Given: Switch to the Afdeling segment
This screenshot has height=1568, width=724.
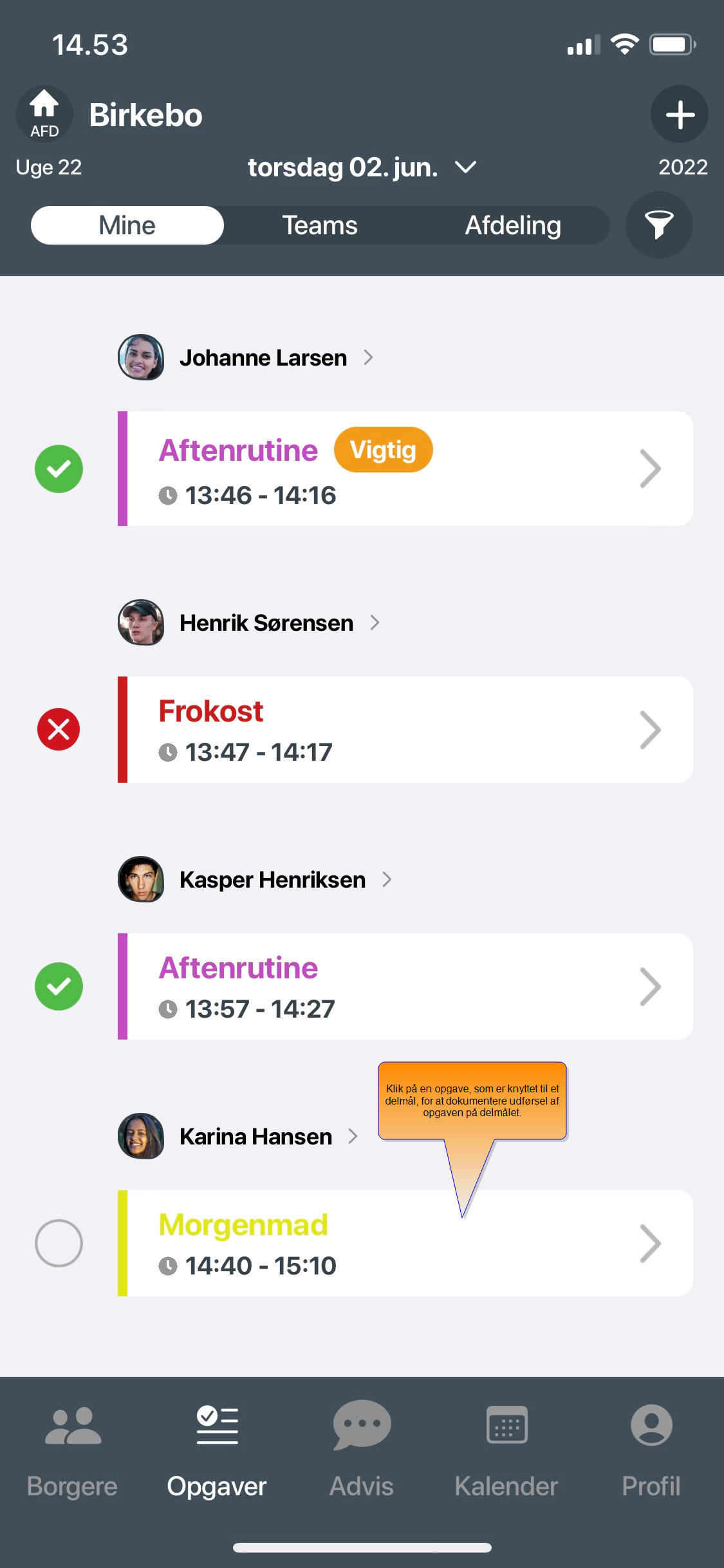Looking at the screenshot, I should tap(513, 225).
